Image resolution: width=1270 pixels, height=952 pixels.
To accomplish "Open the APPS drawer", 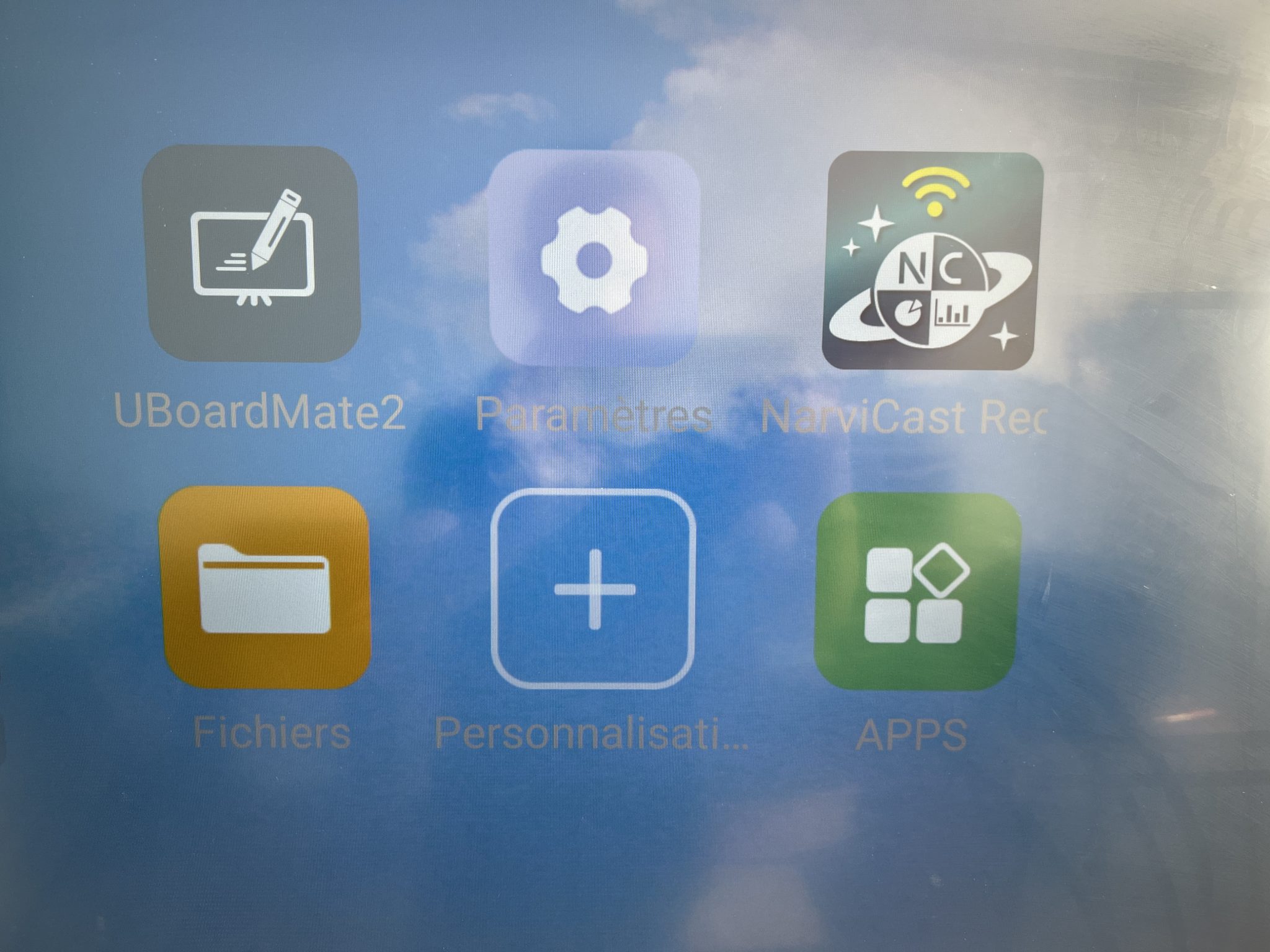I will coord(917,592).
